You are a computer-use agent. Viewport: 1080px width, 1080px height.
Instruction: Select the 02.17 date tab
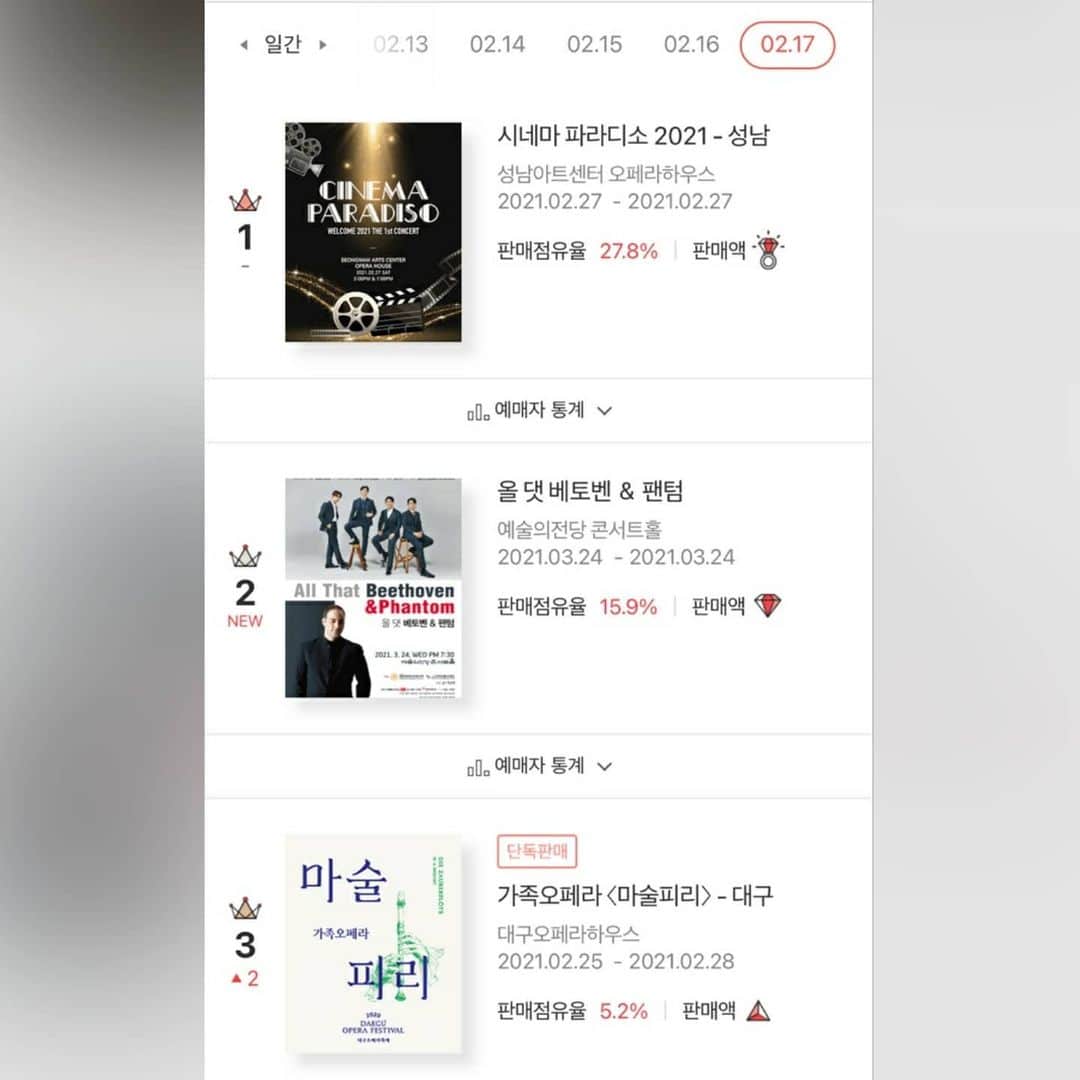(787, 45)
